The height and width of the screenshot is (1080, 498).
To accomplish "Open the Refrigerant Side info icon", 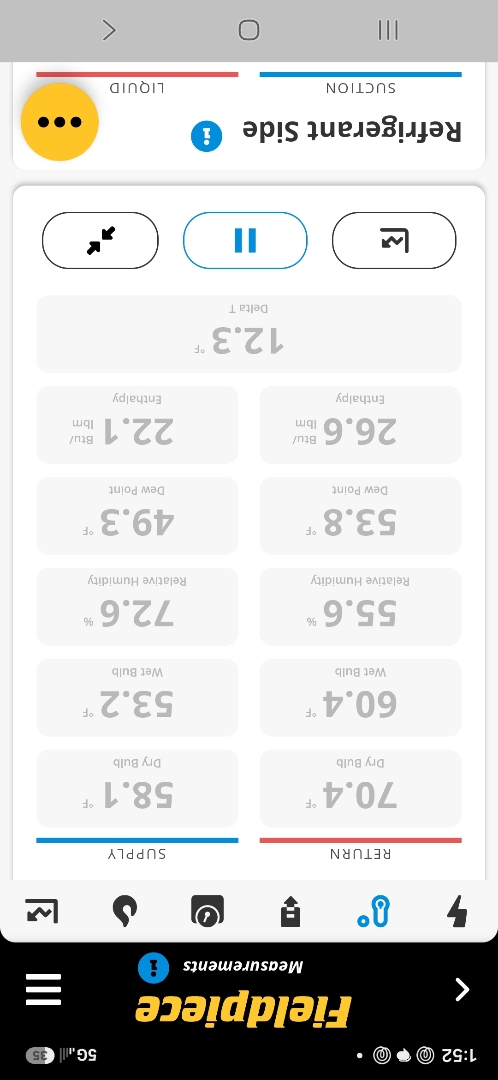I will [x=207, y=136].
